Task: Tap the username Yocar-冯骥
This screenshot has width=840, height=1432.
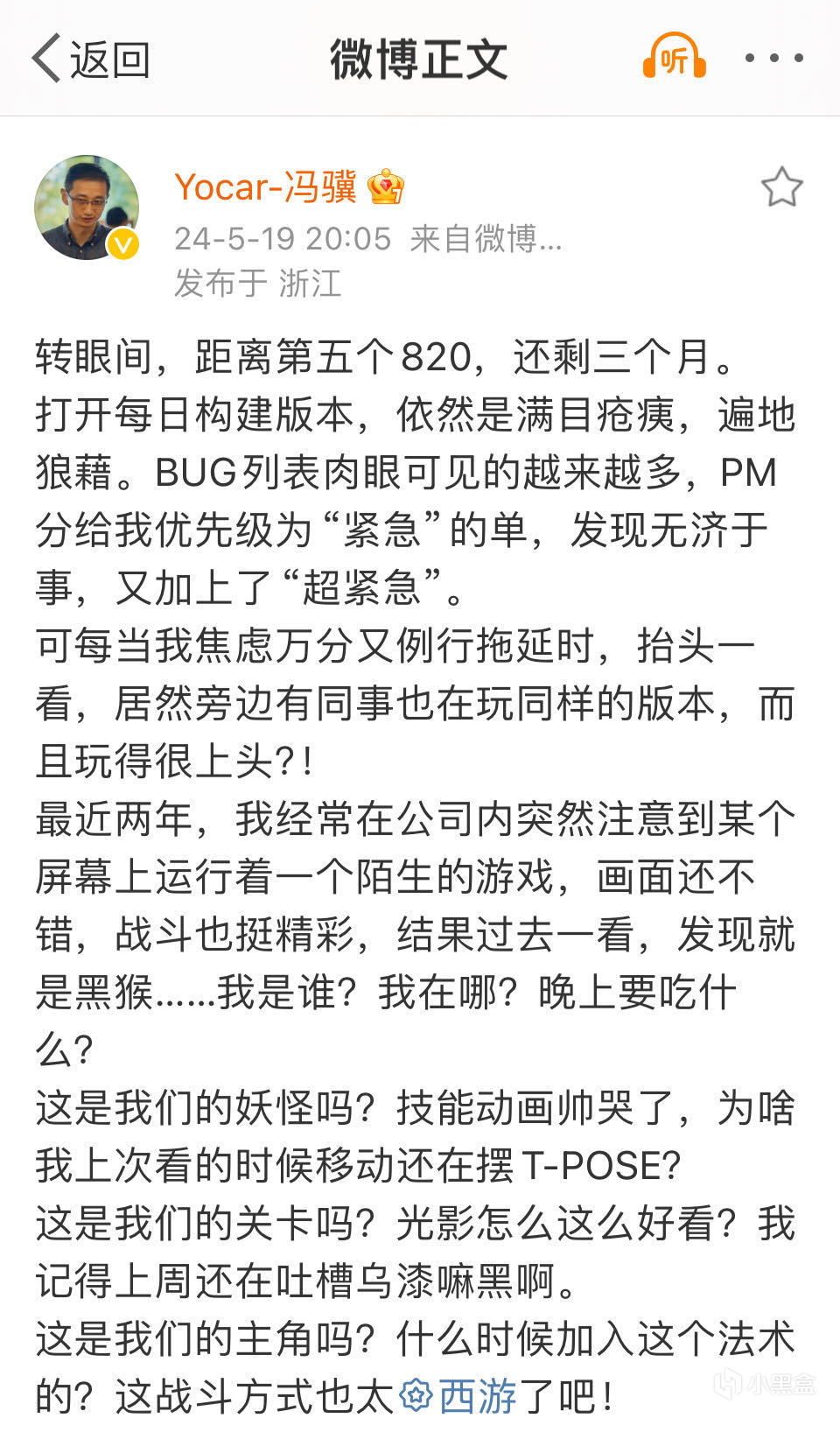Action: point(266,187)
